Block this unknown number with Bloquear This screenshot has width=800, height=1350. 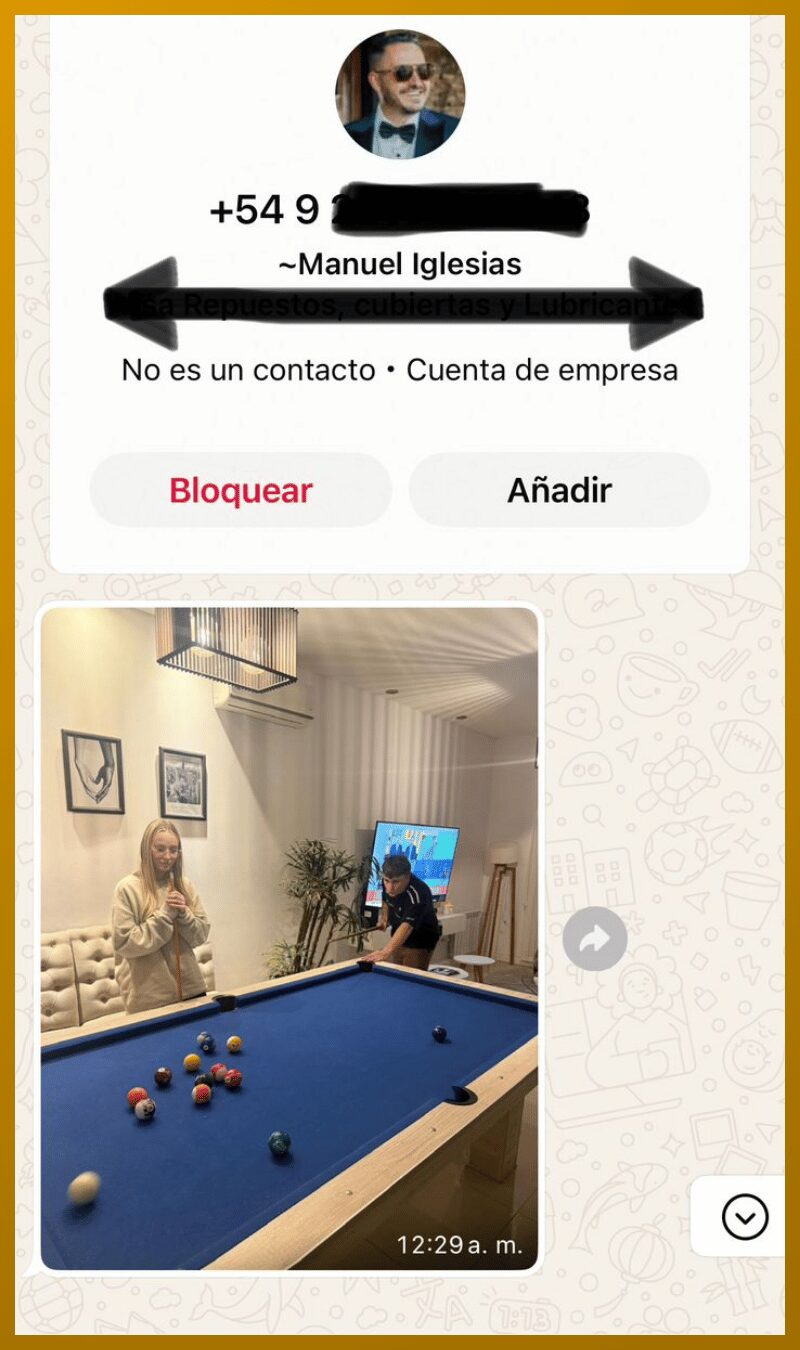[x=241, y=490]
